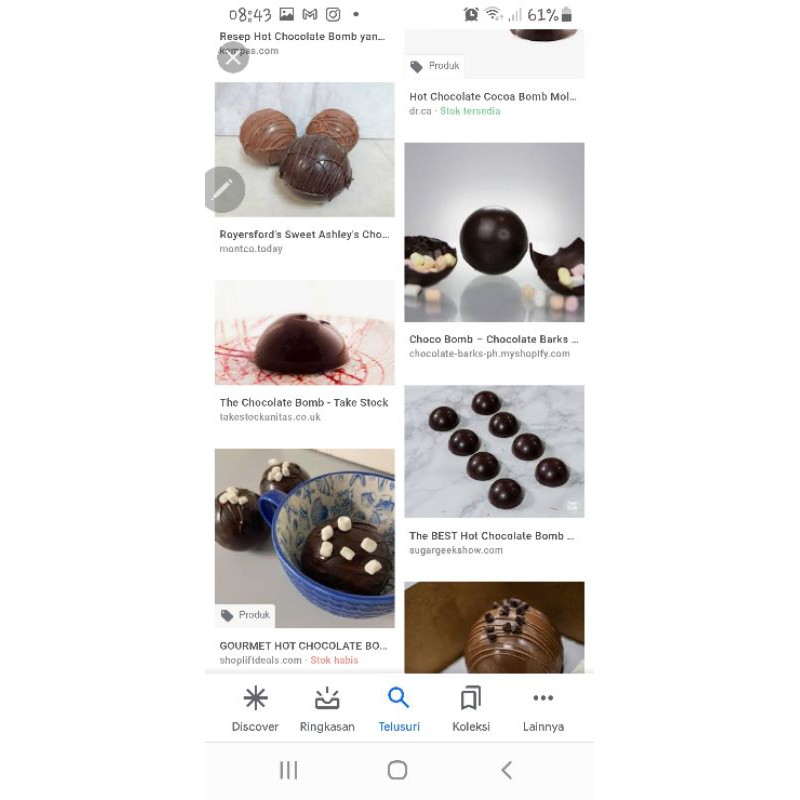Open Royersford's Sweet Ashley's chocolate image result
800x800 pixels.
[304, 150]
